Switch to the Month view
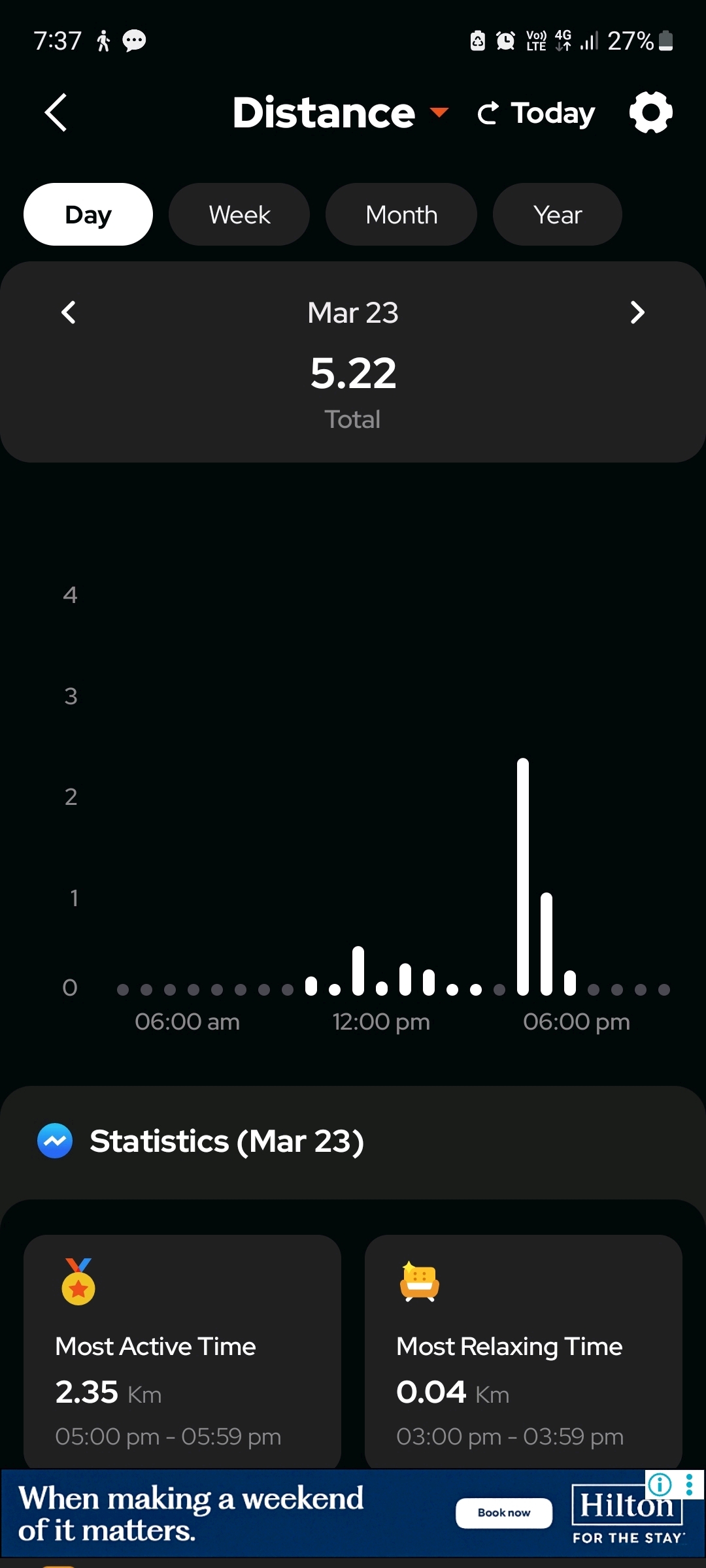 (401, 214)
